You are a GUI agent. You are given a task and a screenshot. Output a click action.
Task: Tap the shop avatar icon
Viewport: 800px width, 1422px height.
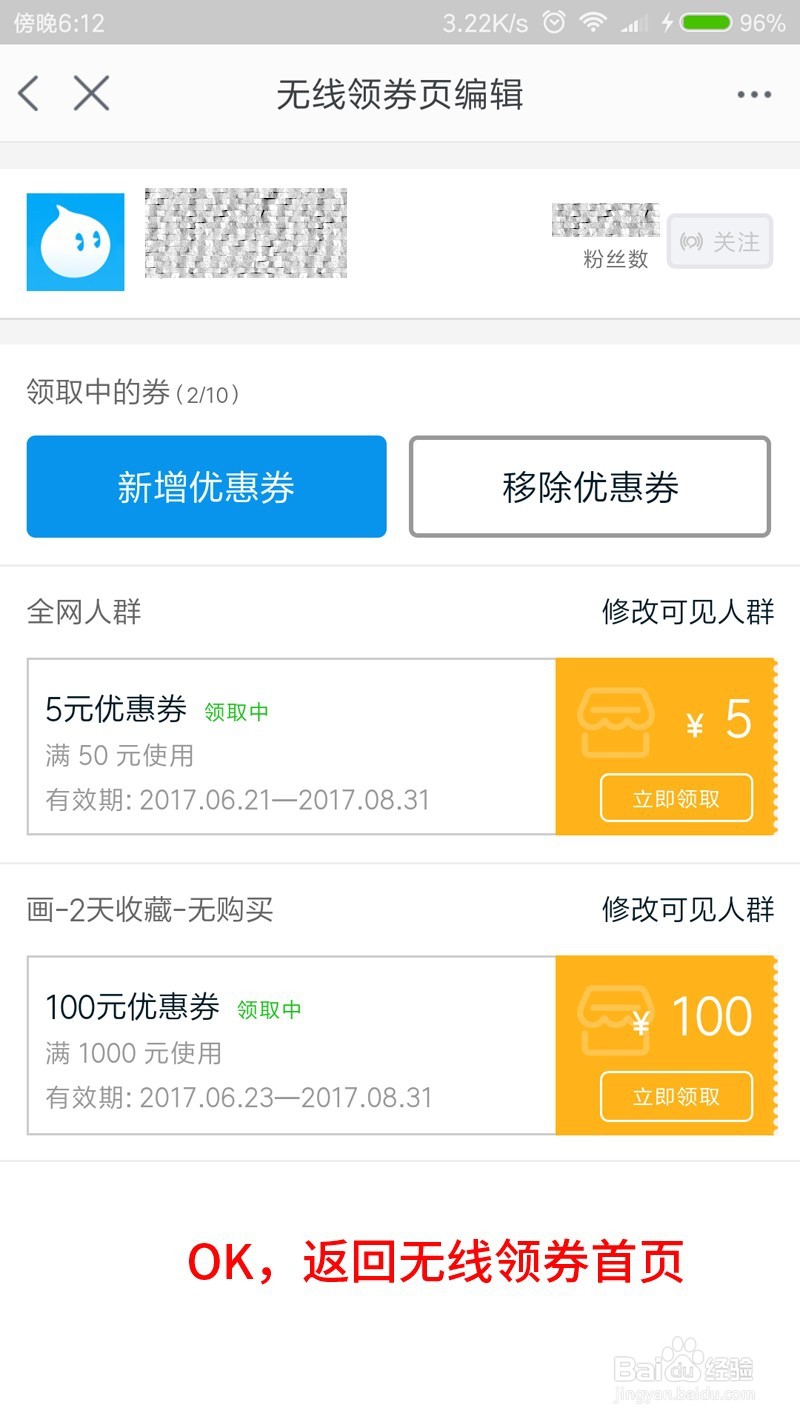coord(75,242)
